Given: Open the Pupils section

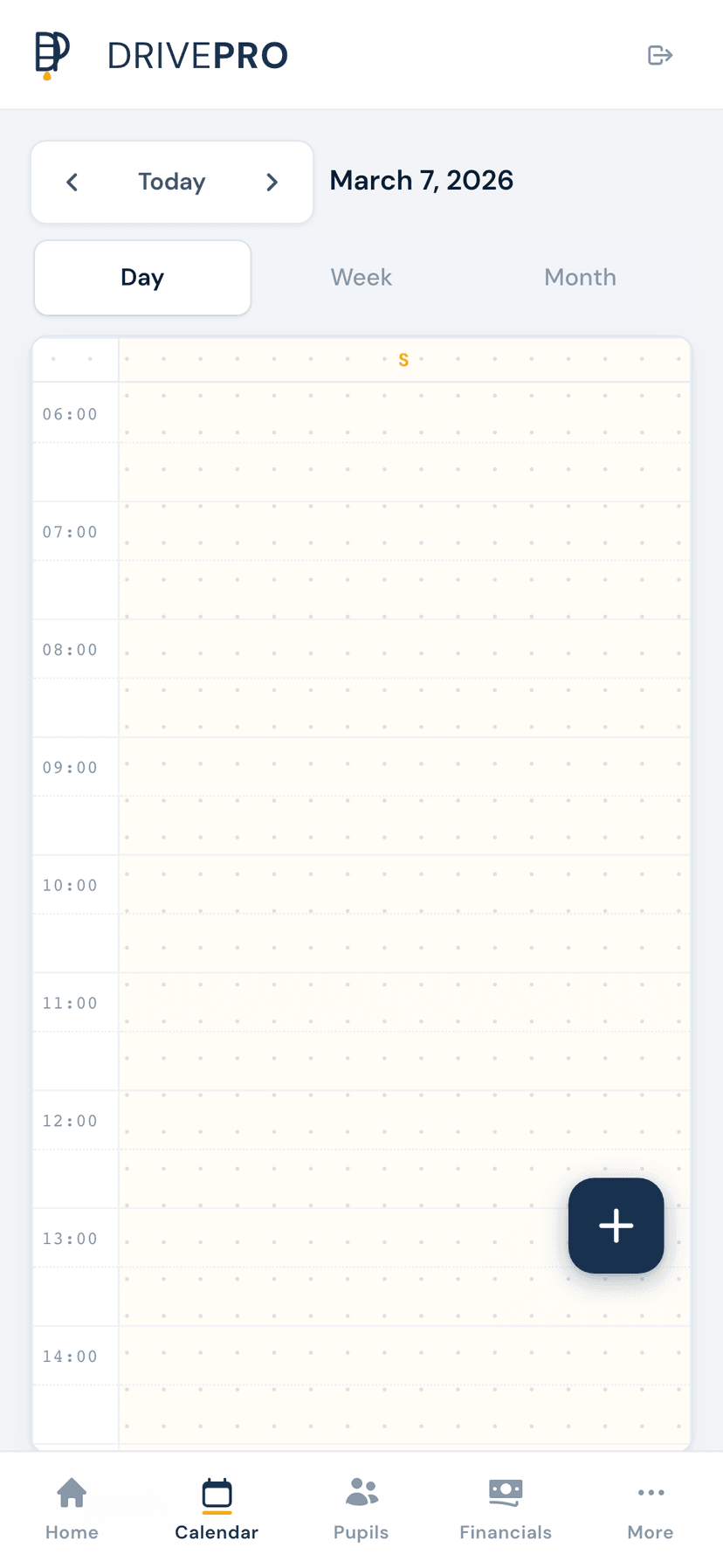Looking at the screenshot, I should [x=361, y=1507].
